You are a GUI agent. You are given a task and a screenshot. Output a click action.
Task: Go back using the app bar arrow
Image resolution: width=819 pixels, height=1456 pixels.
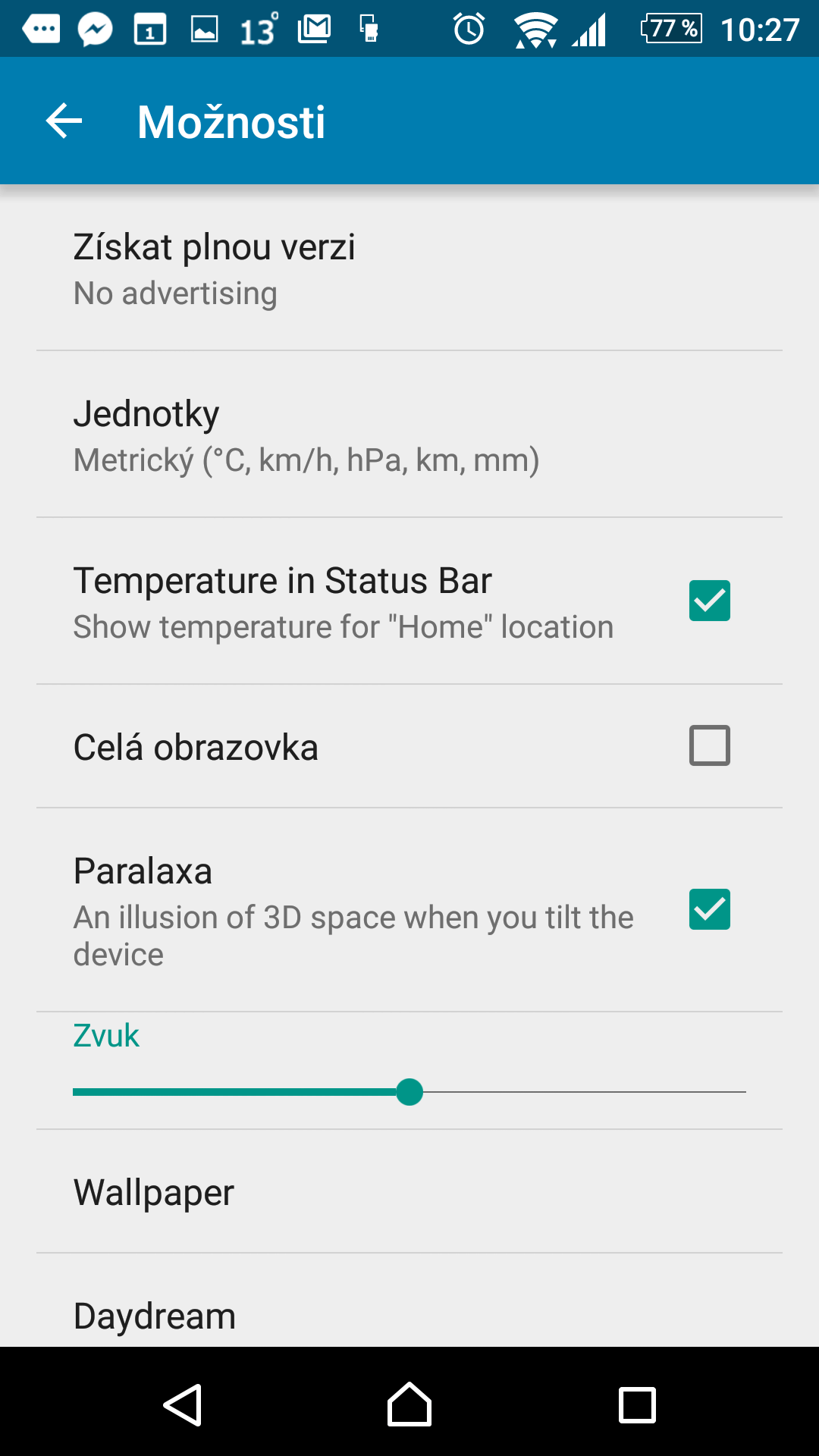[64, 121]
